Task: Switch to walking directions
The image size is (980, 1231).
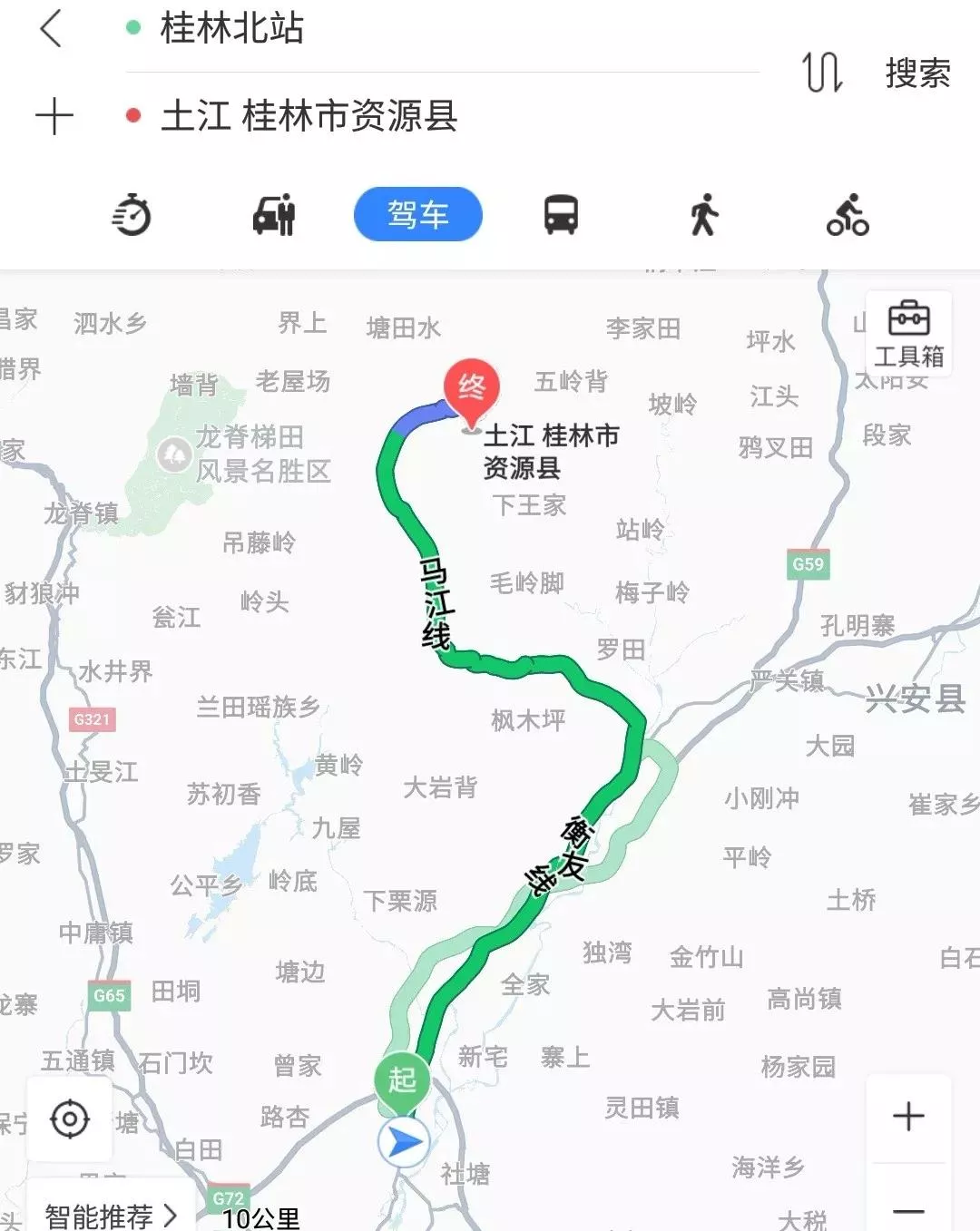Action: coord(703,216)
